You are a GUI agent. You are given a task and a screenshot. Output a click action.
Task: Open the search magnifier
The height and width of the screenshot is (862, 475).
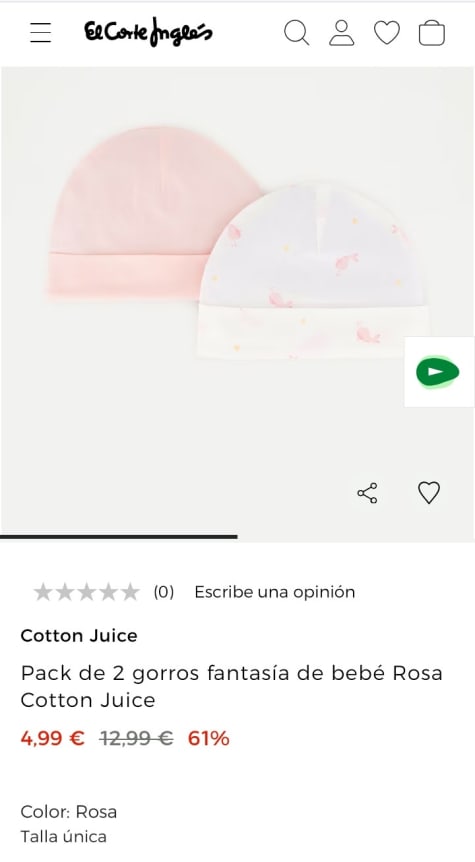point(296,33)
